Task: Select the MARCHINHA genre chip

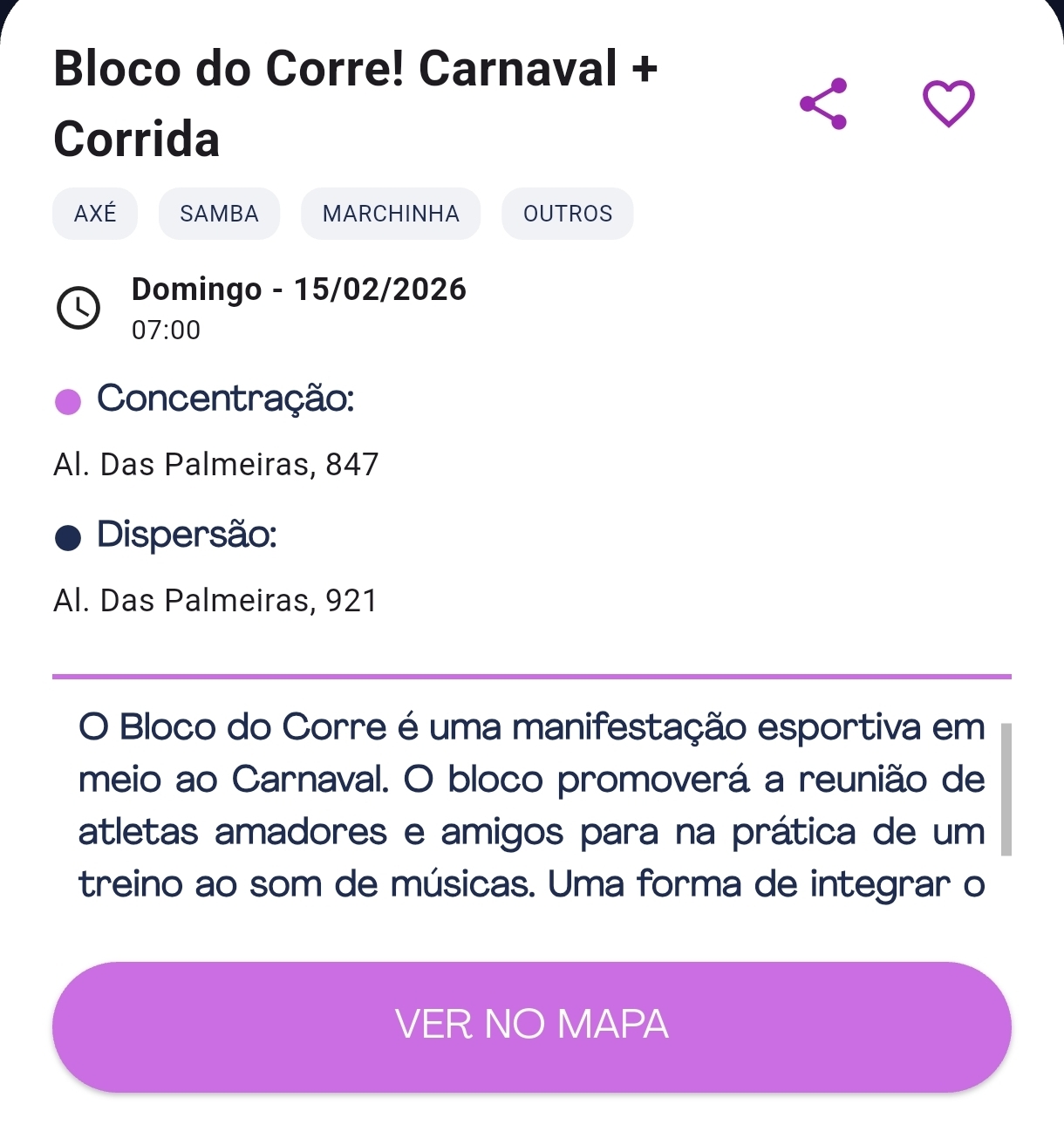Action: 391,214
